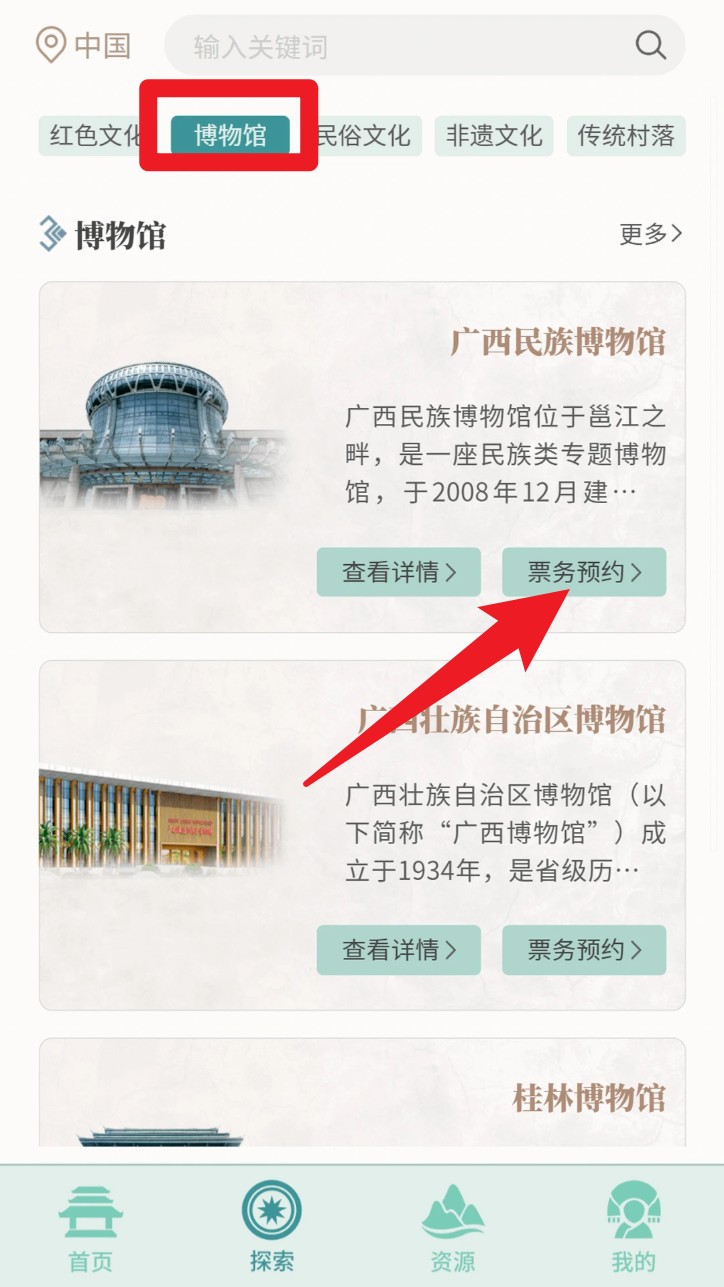Tap the magnifier search icon

pyautogui.click(x=650, y=45)
